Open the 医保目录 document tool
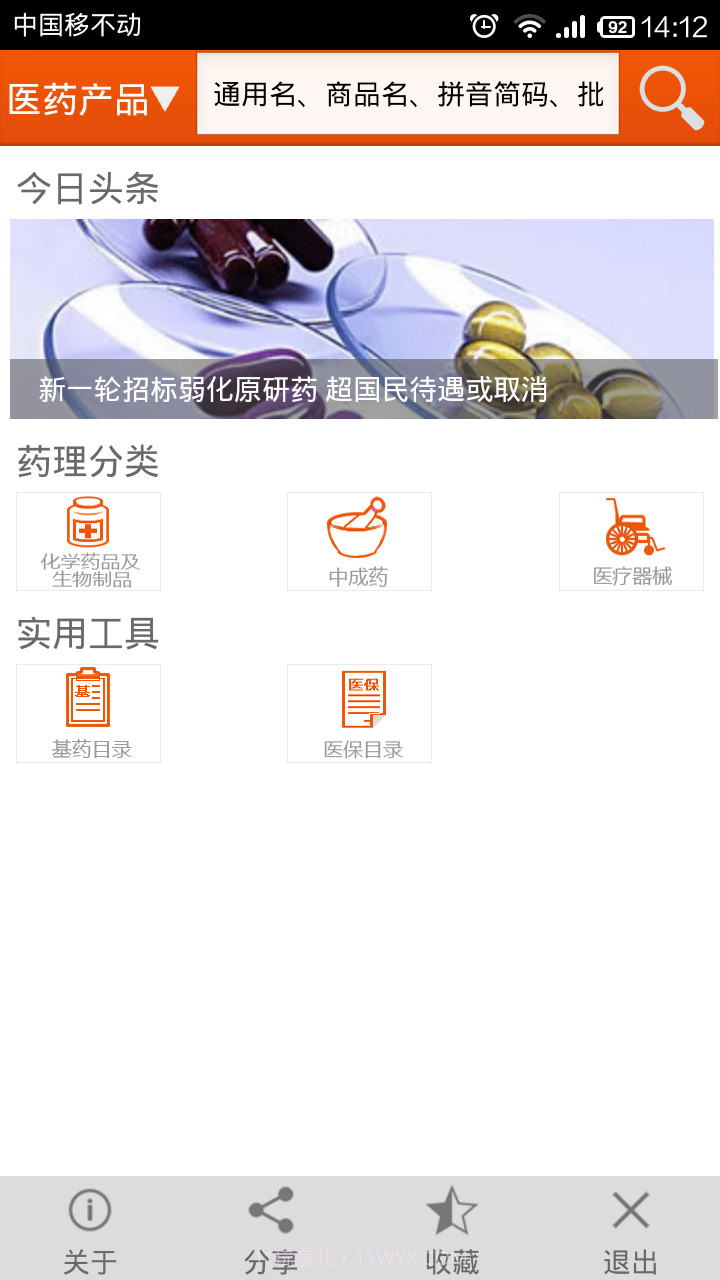Image resolution: width=720 pixels, height=1280 pixels. (x=359, y=700)
